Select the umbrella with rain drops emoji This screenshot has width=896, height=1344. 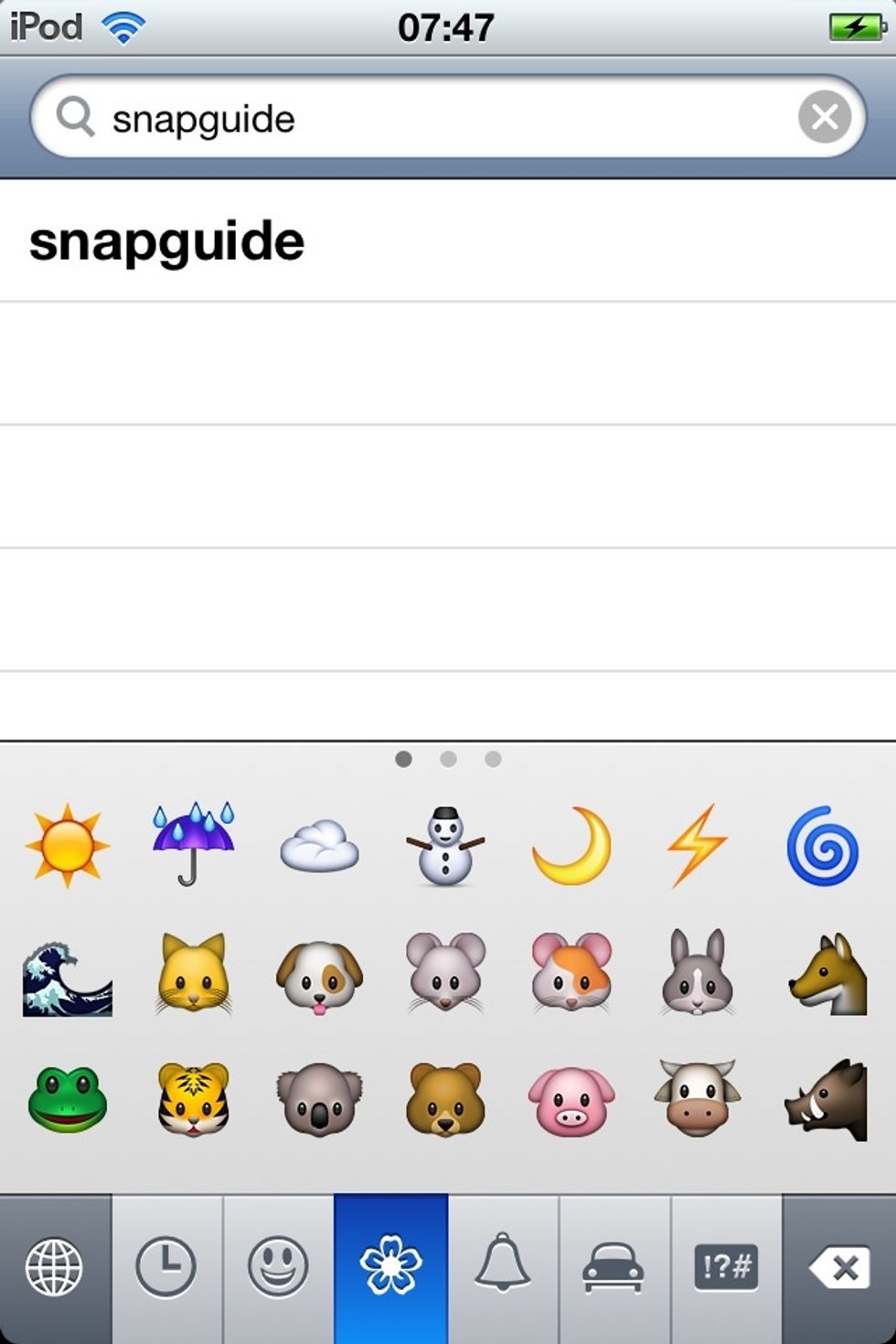[x=193, y=846]
